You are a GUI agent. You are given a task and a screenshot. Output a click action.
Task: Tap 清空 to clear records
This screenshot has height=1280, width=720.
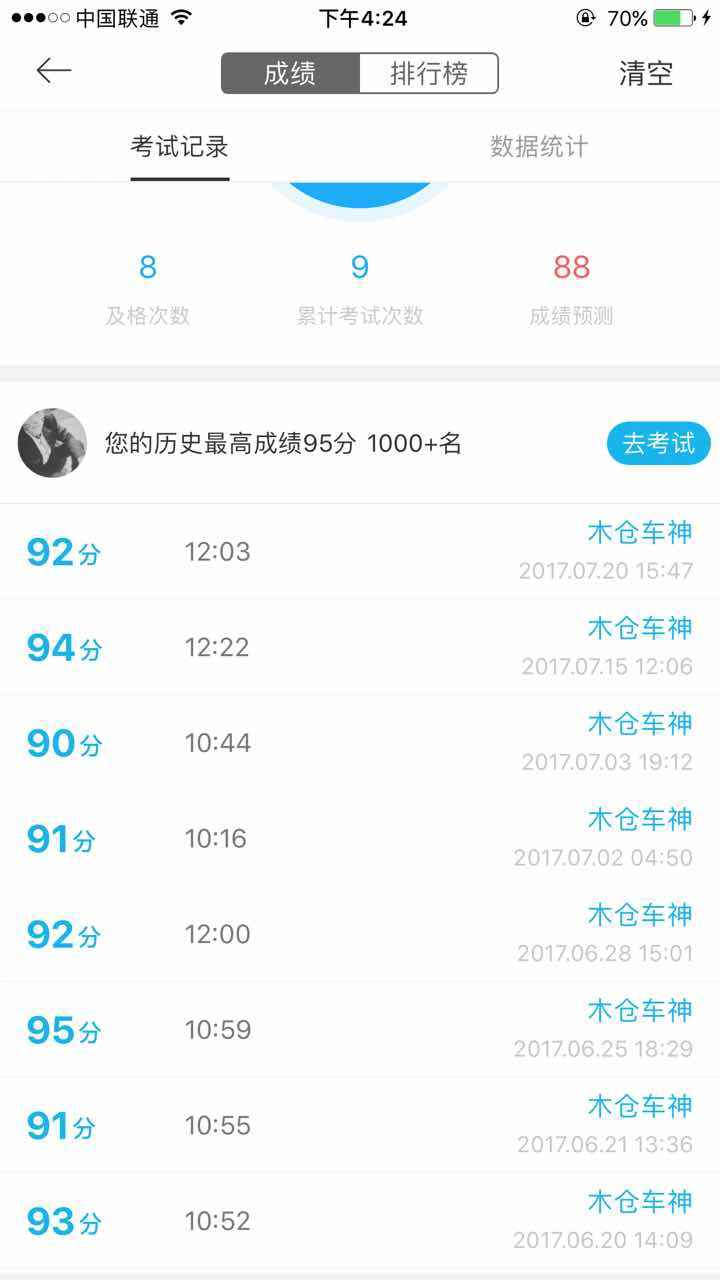[646, 73]
